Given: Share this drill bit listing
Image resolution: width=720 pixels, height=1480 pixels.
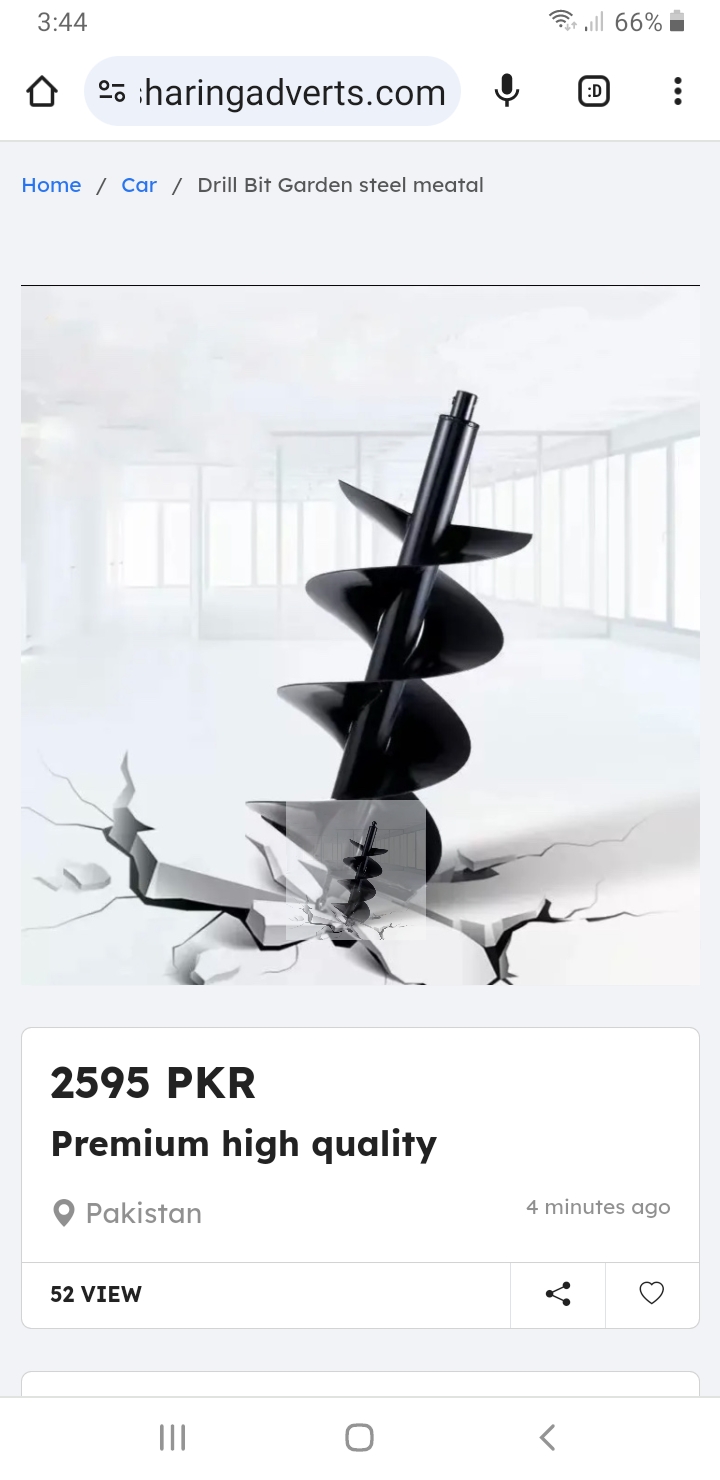Looking at the screenshot, I should [558, 1294].
